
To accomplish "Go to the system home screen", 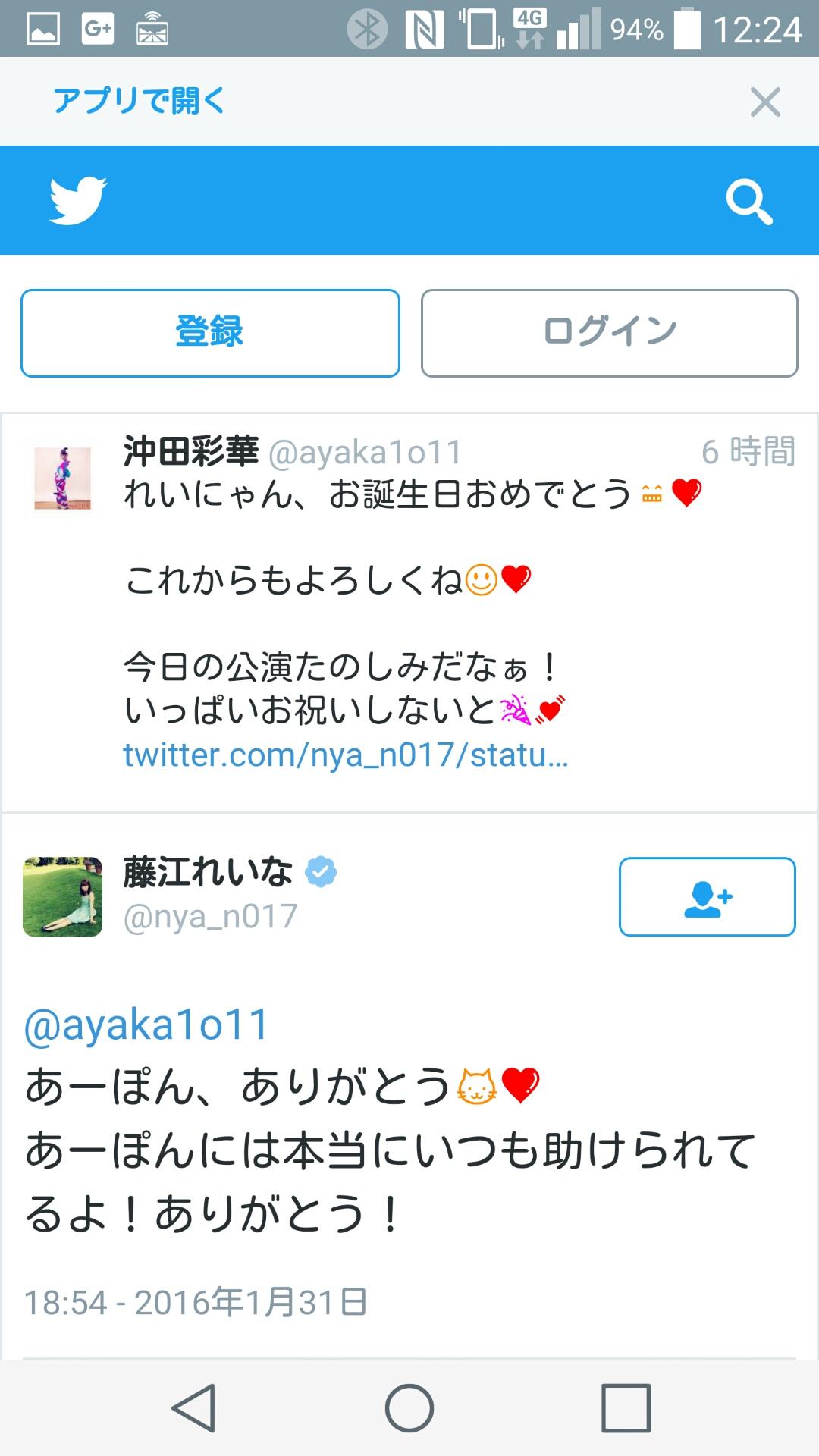I will tap(409, 1407).
